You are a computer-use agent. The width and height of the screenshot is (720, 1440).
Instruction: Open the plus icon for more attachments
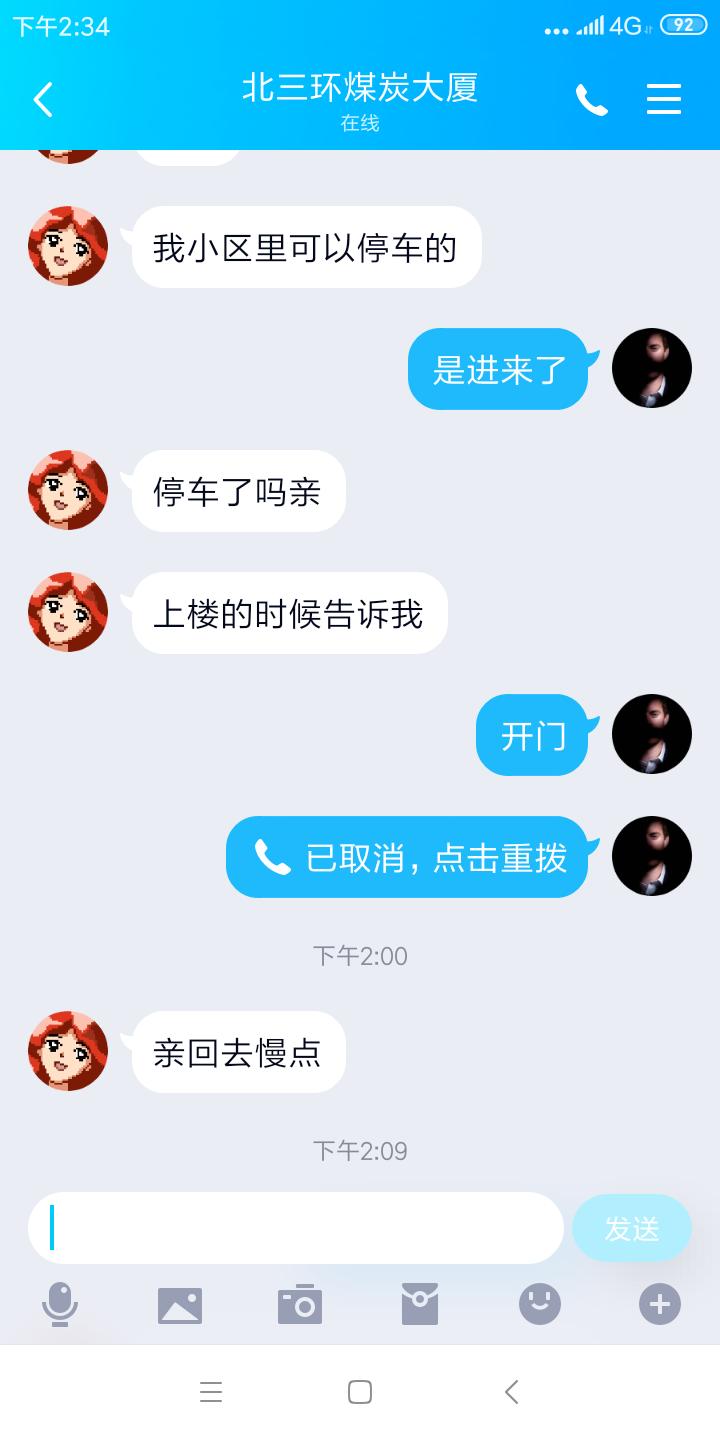click(658, 1303)
